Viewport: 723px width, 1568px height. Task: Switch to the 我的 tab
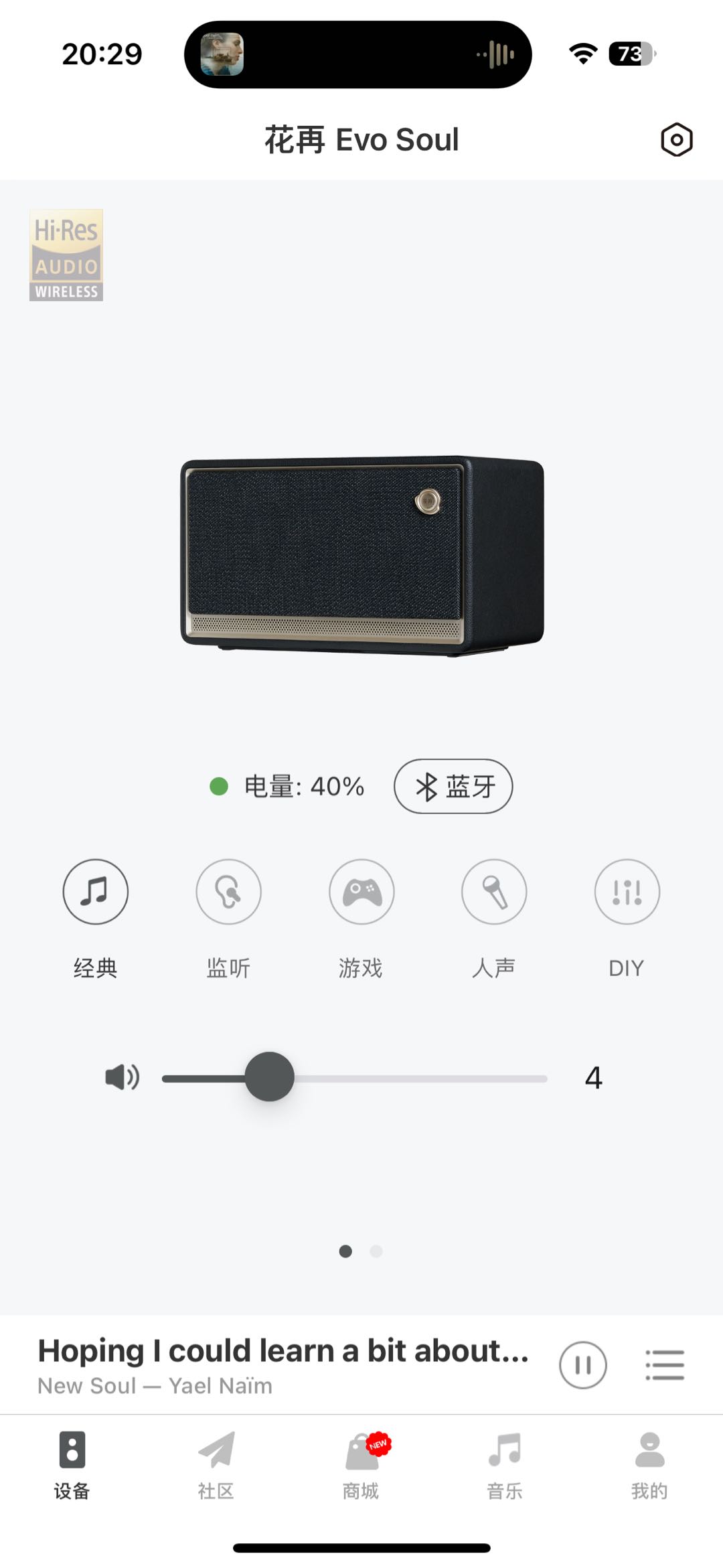pos(649,1464)
